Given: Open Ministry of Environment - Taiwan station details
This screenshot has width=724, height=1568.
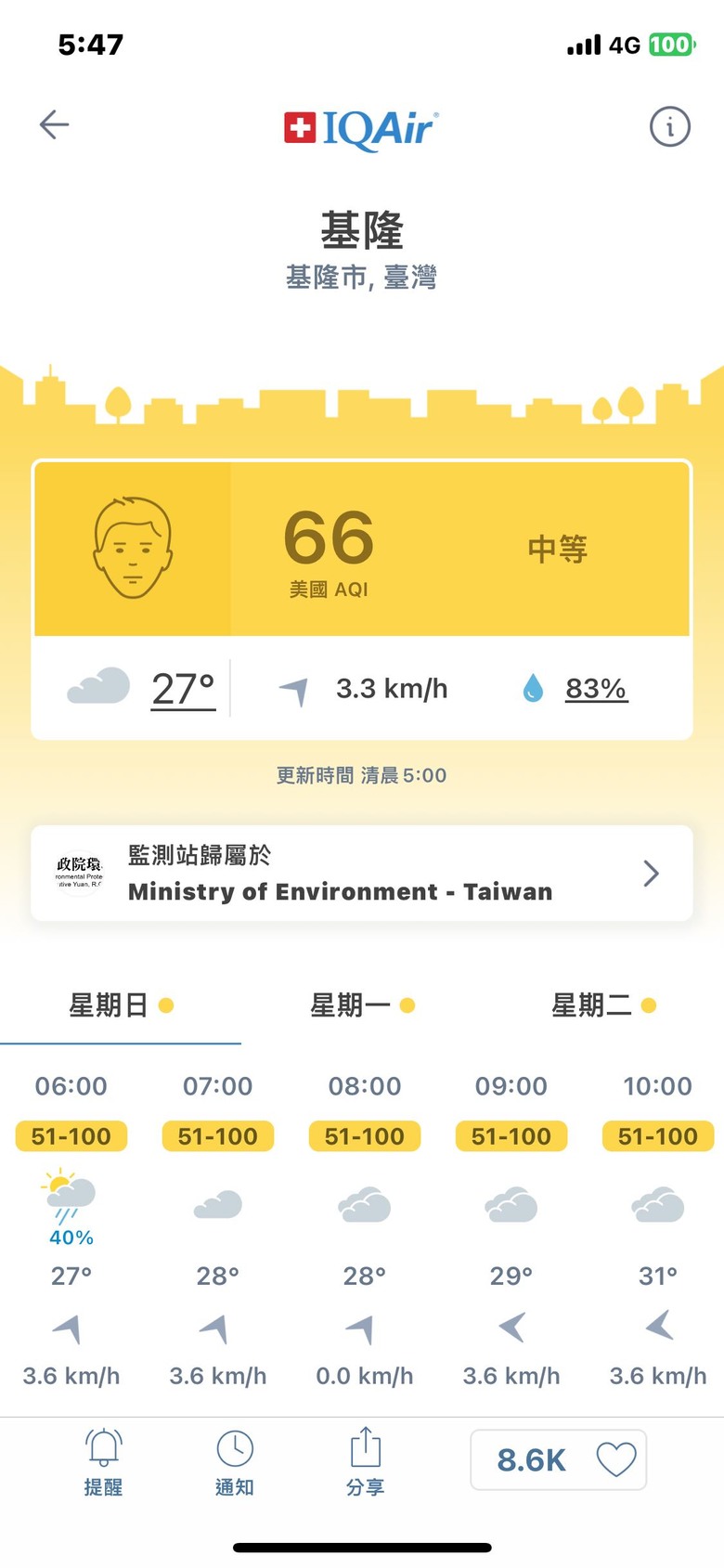Looking at the screenshot, I should coord(362,874).
